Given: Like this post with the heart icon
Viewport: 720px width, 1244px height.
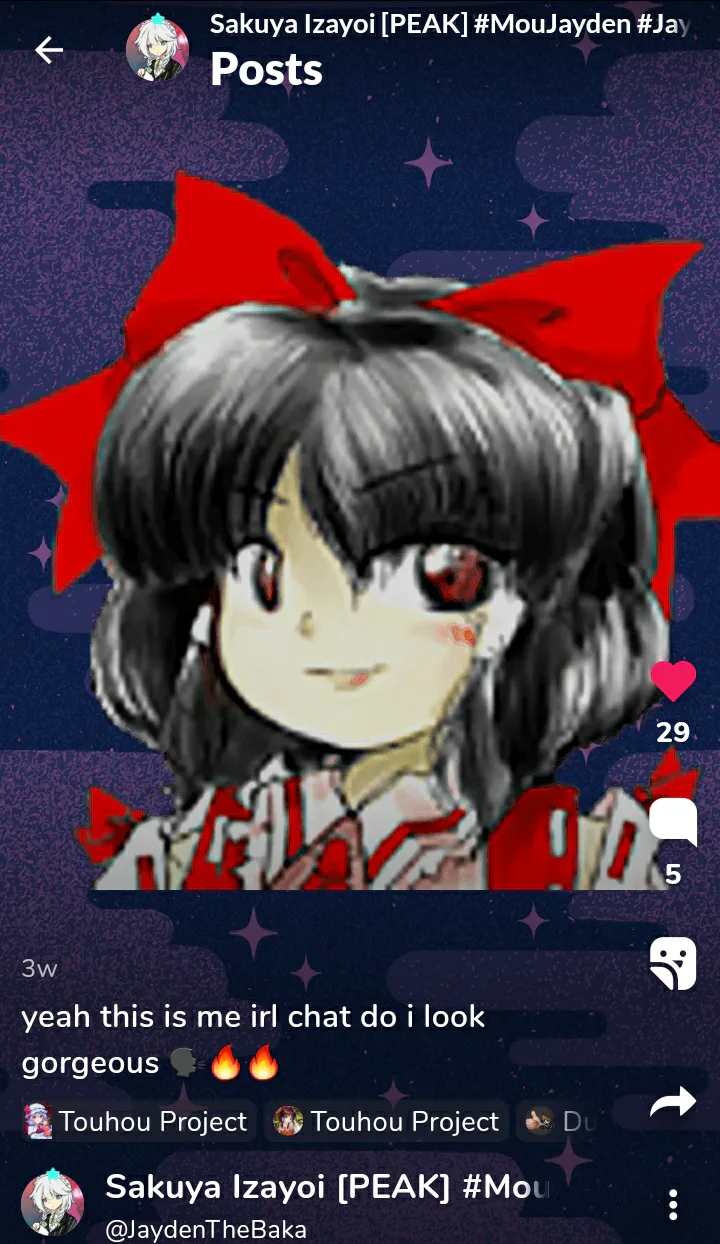Looking at the screenshot, I should (x=673, y=680).
